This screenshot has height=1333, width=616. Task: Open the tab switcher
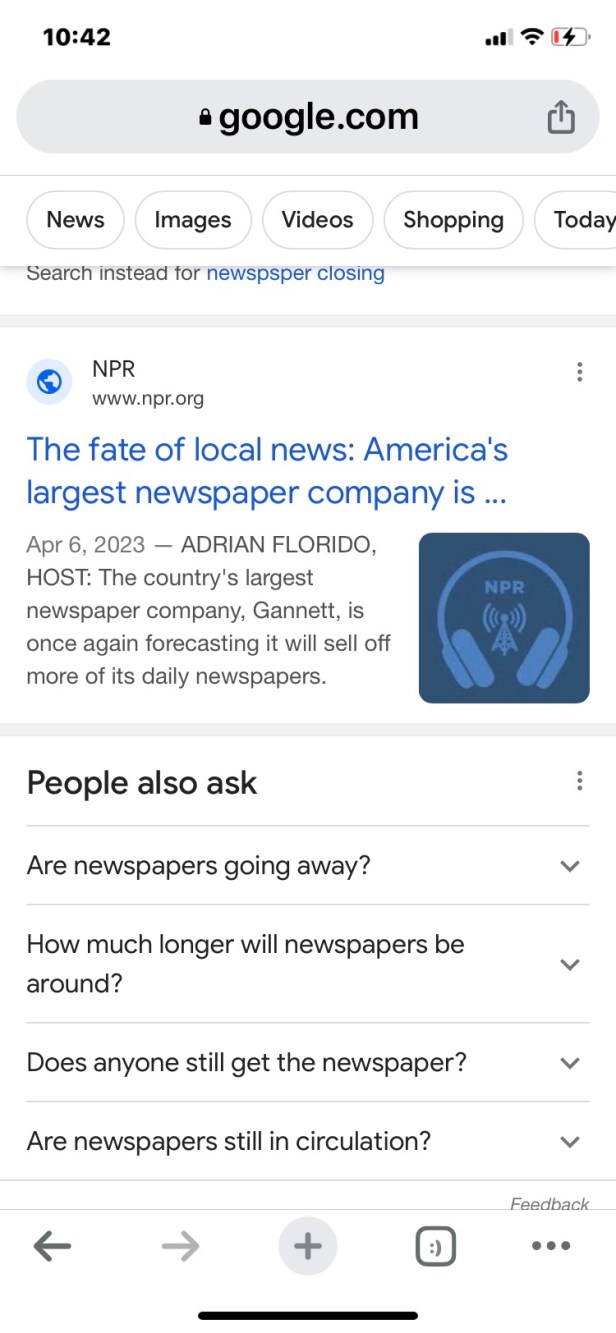[435, 1246]
